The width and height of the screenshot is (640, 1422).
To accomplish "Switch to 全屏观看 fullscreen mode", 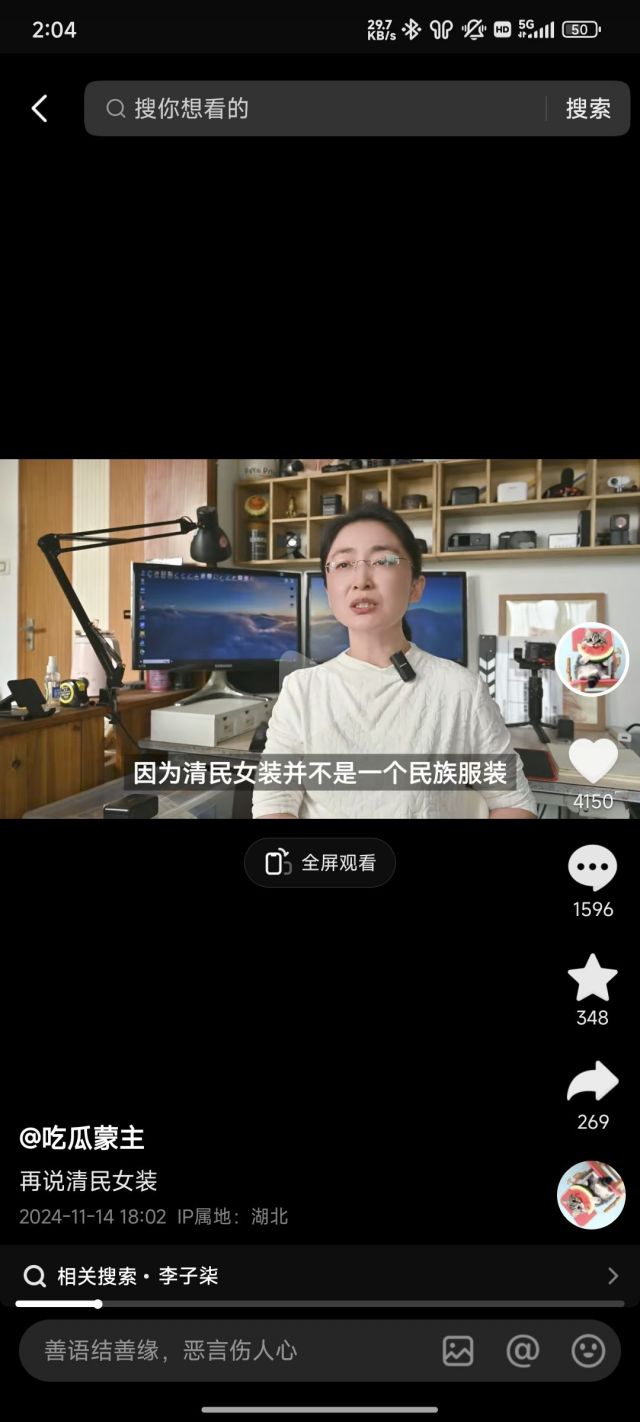I will pyautogui.click(x=320, y=862).
